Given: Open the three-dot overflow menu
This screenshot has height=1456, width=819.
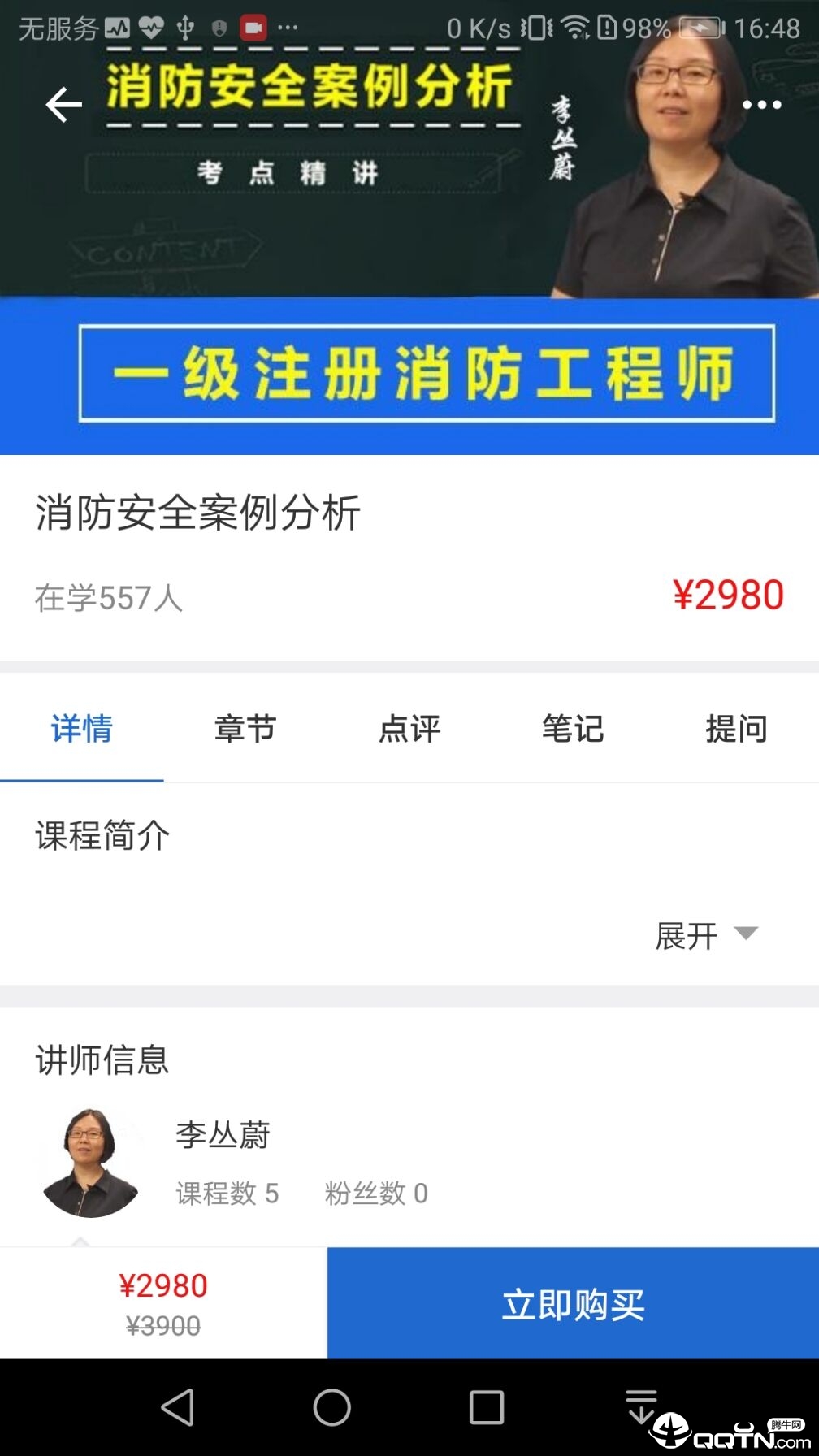Looking at the screenshot, I should pyautogui.click(x=761, y=105).
